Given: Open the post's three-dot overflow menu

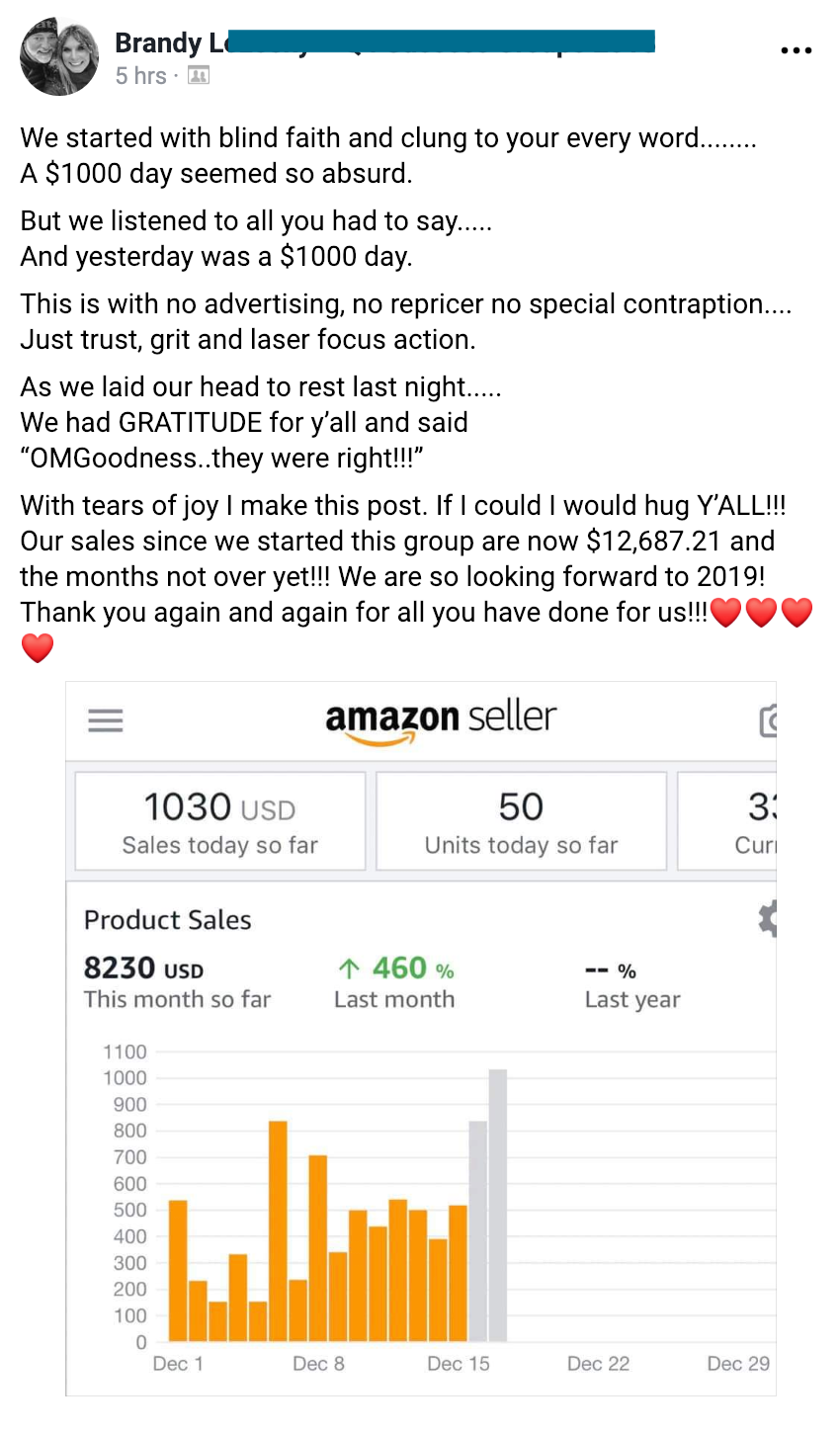Looking at the screenshot, I should tap(796, 50).
